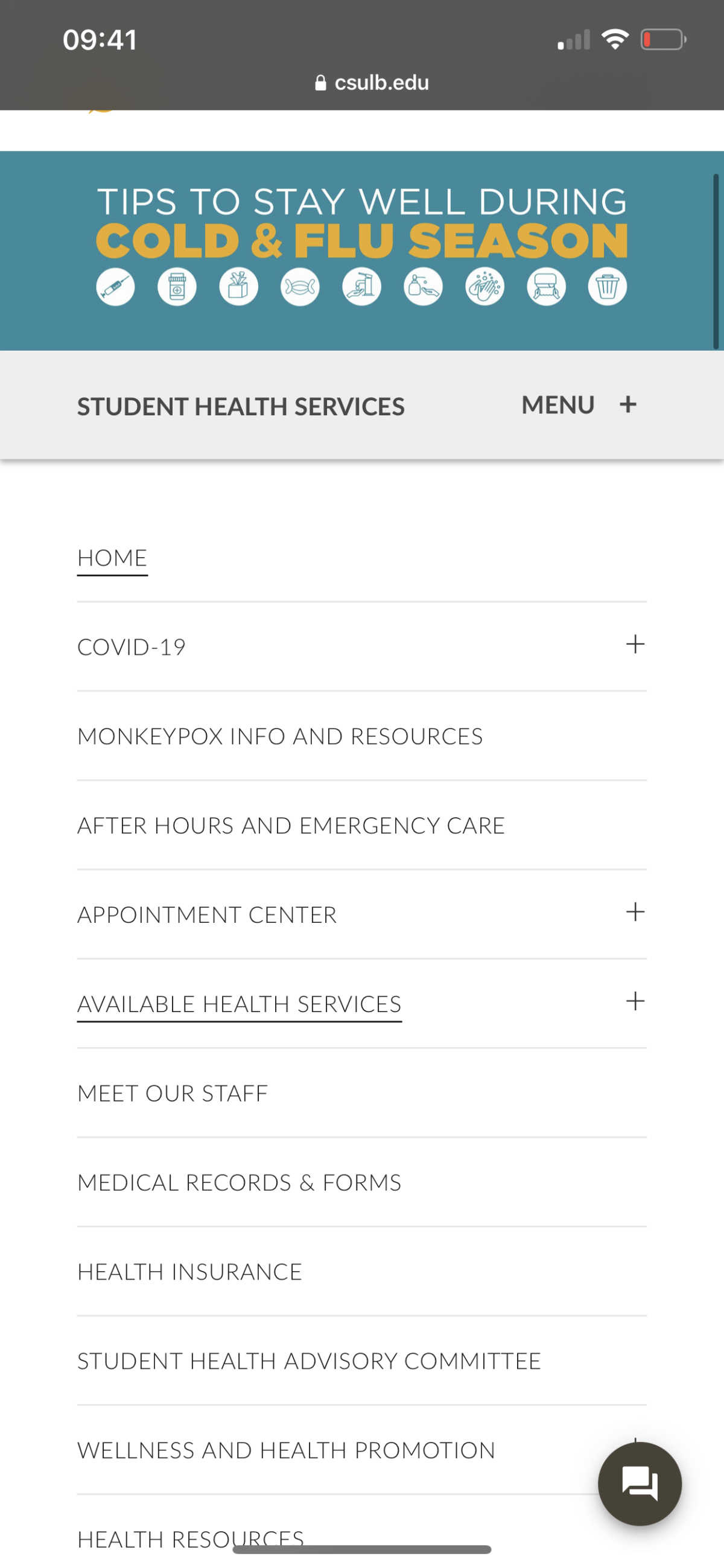Image resolution: width=724 pixels, height=1568 pixels.
Task: Go to Medical Records & Forms
Action: [239, 1183]
